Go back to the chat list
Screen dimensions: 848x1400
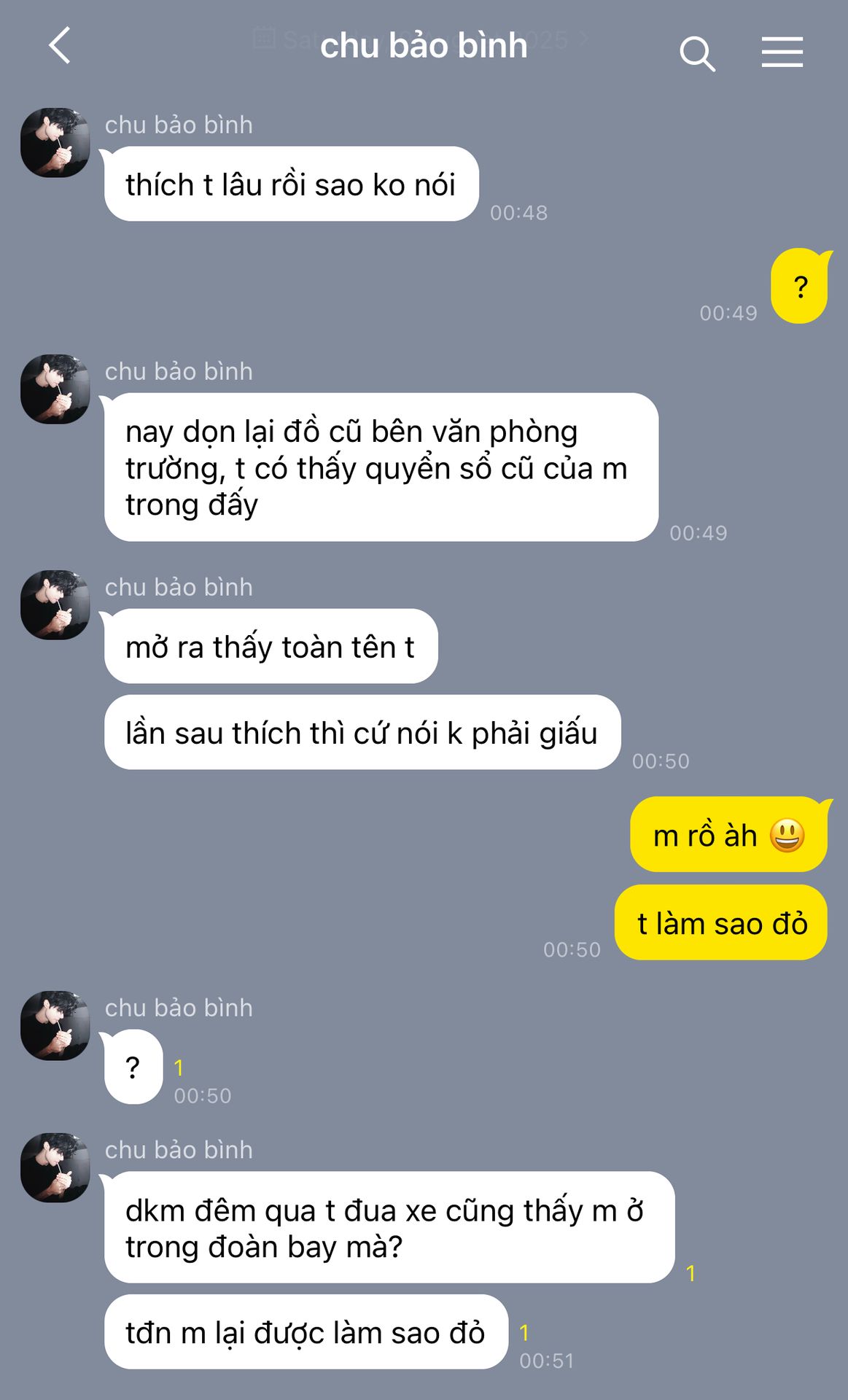(x=60, y=46)
